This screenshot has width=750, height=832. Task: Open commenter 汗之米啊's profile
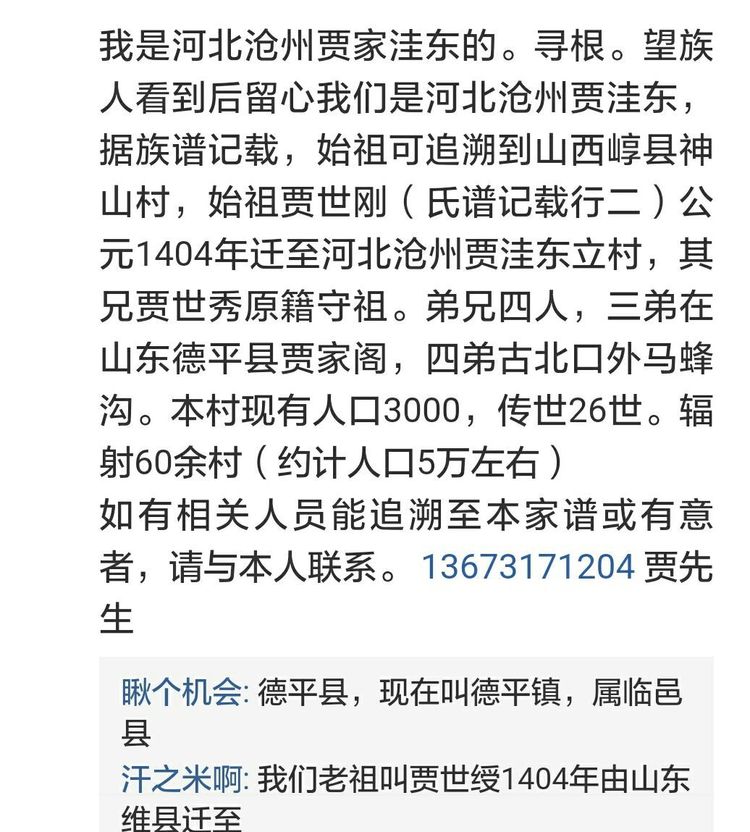tap(182, 778)
